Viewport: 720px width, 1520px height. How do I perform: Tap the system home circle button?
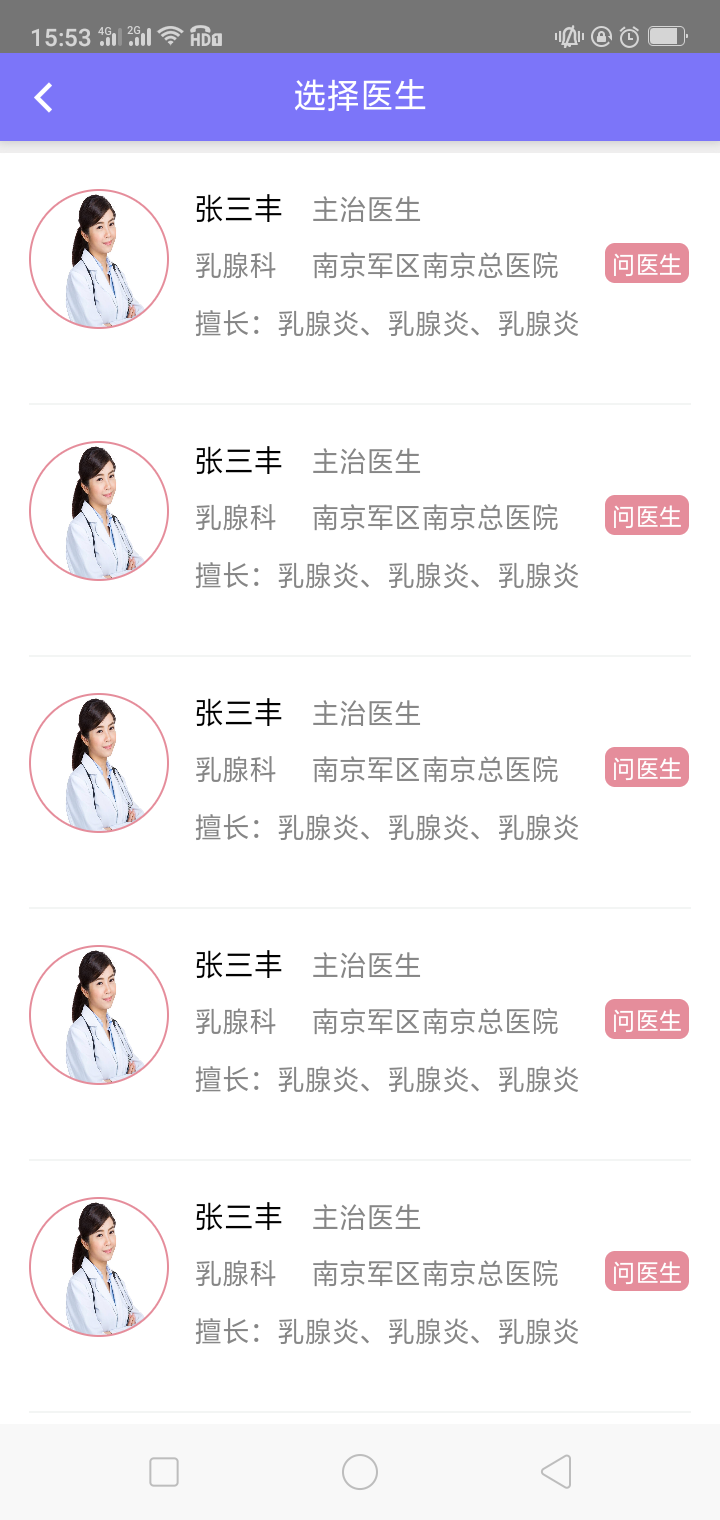(360, 1472)
